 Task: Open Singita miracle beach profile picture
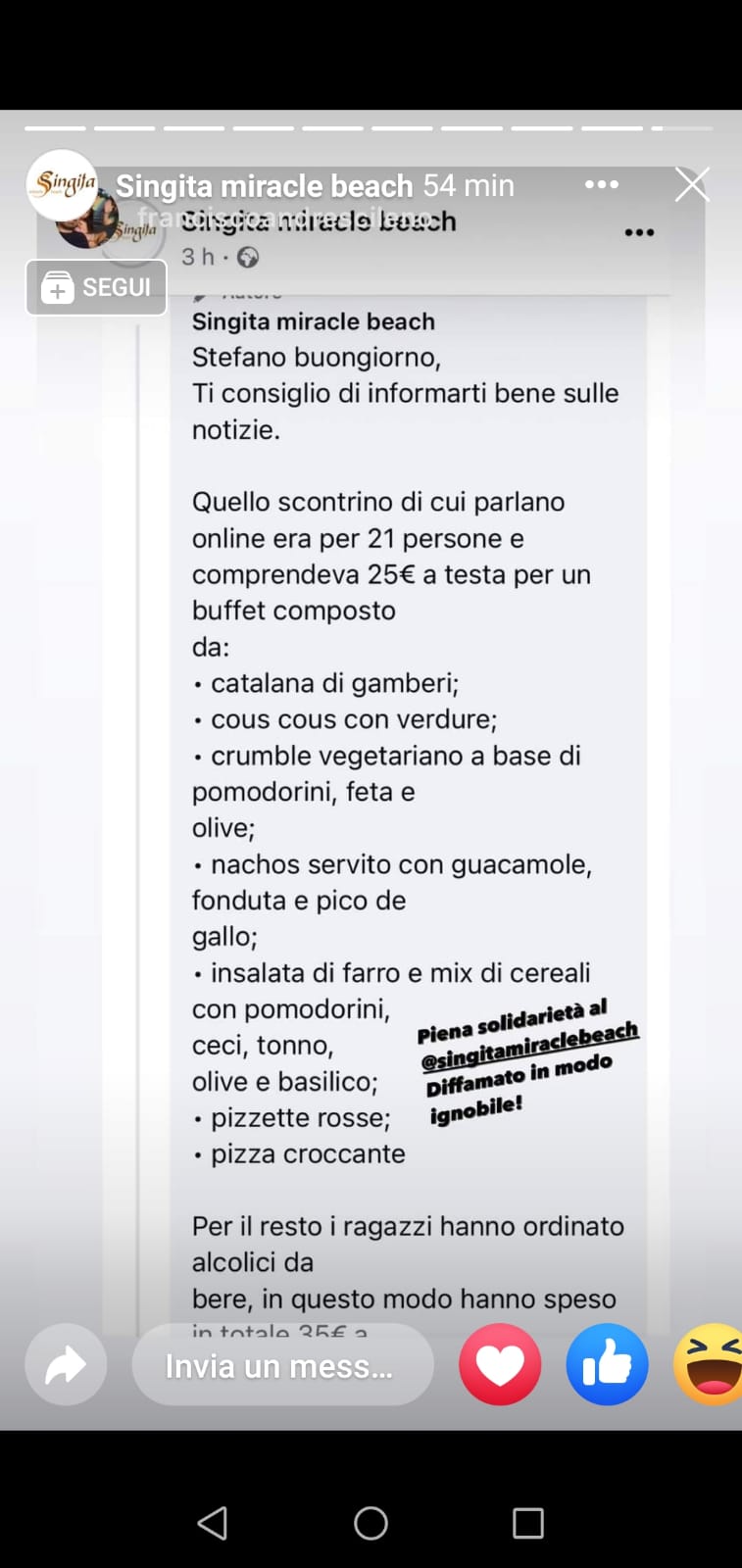click(x=61, y=184)
